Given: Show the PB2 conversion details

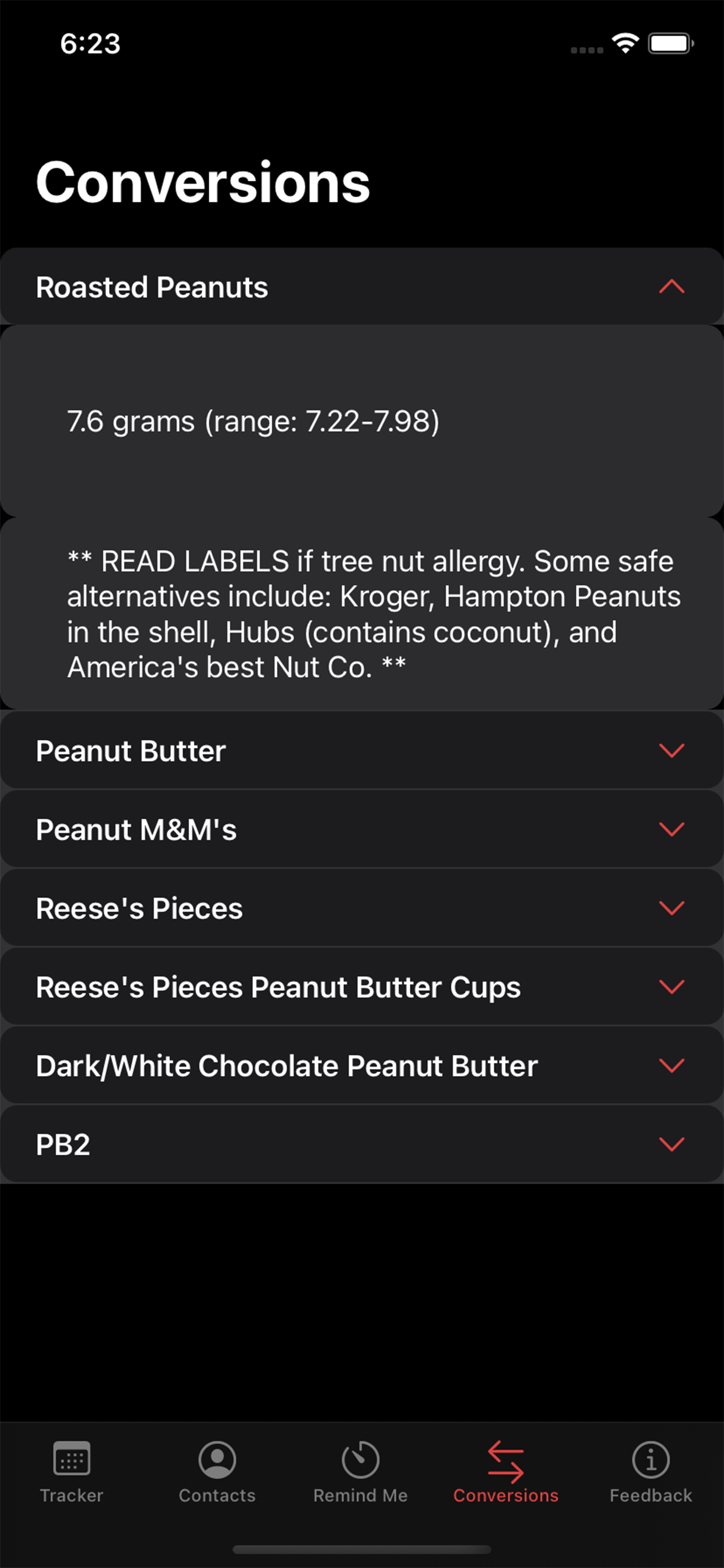Looking at the screenshot, I should tap(362, 1144).
